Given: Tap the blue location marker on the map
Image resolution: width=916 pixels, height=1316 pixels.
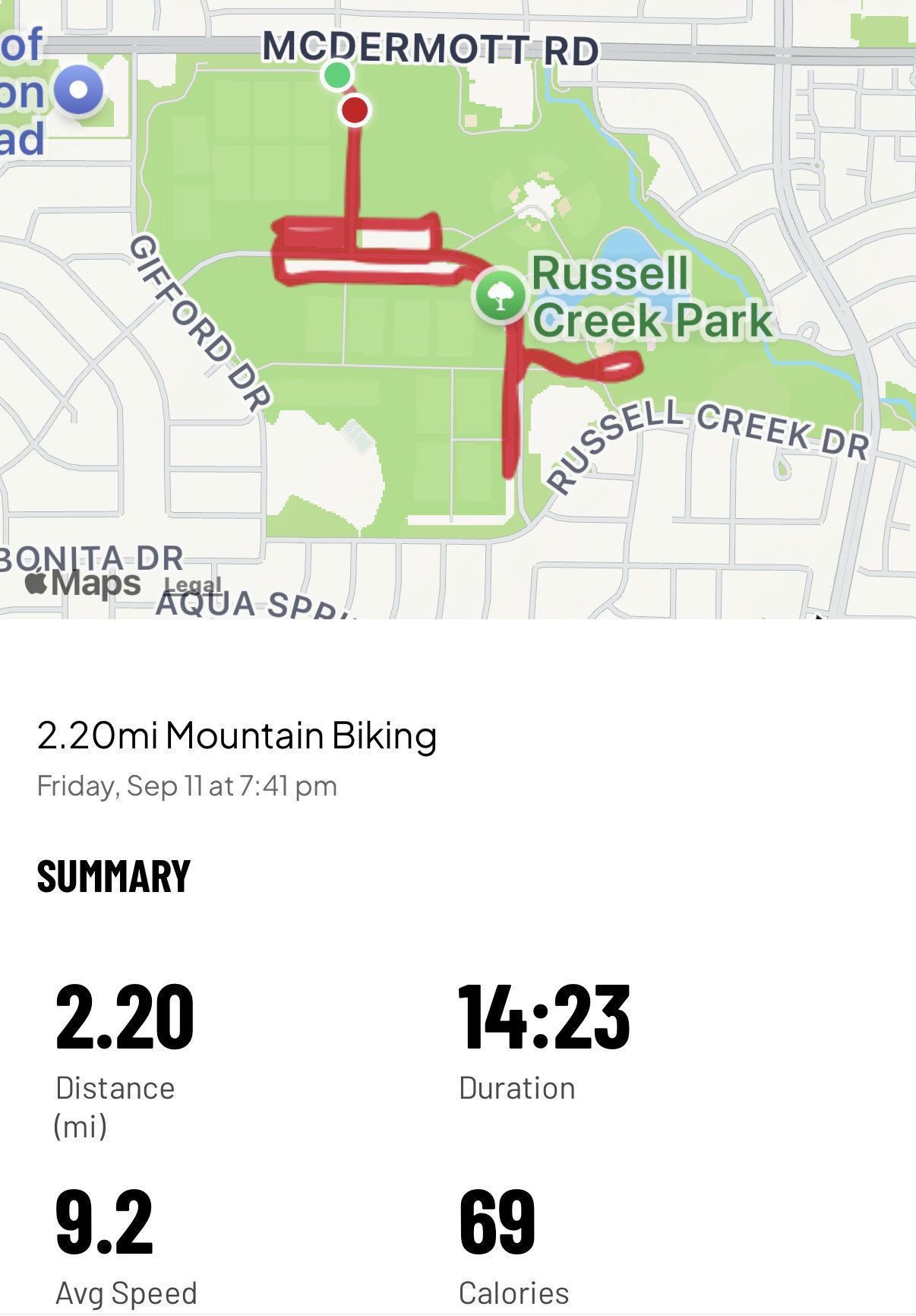Looking at the screenshot, I should point(80,90).
